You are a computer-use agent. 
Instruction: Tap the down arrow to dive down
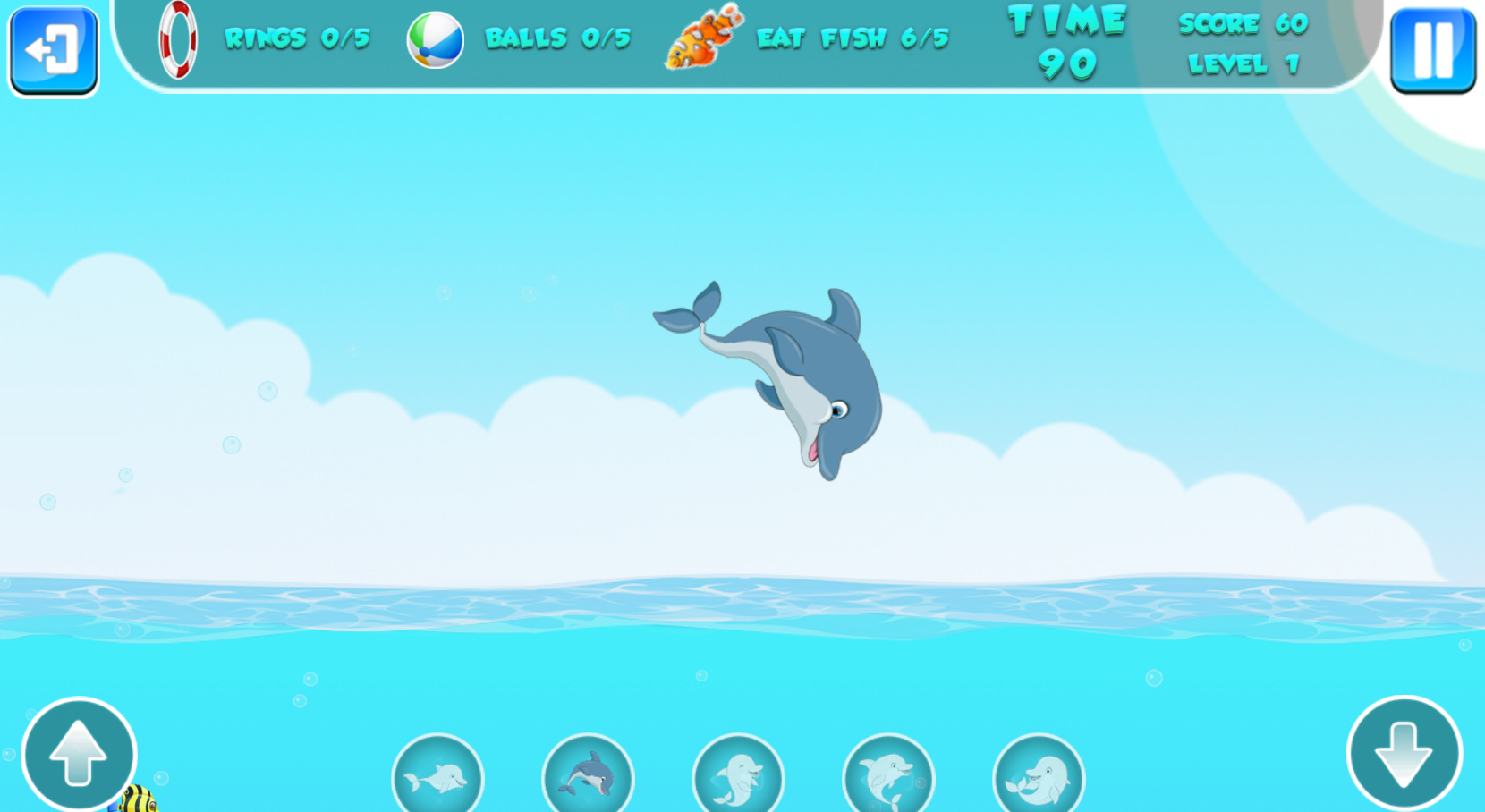[1404, 754]
